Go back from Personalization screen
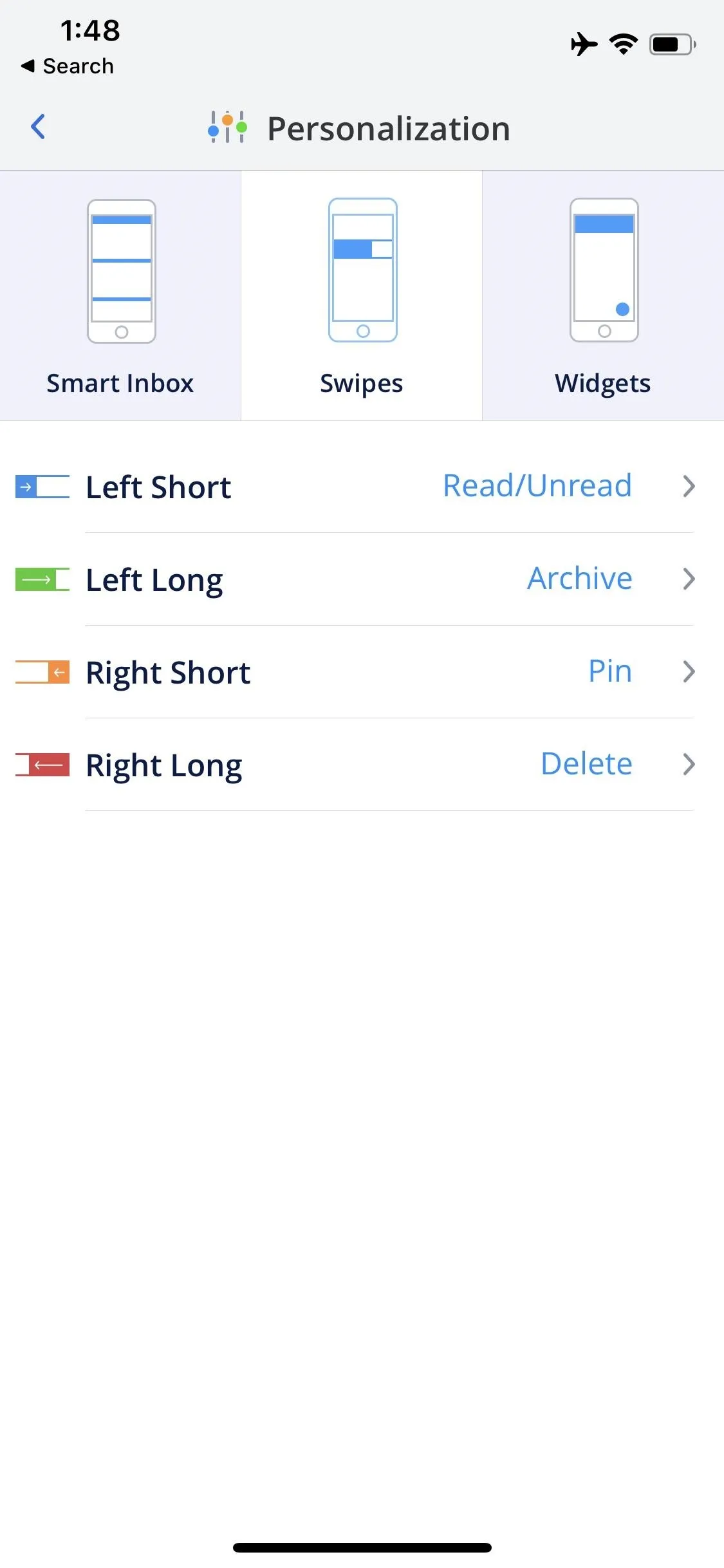Image resolution: width=724 pixels, height=1568 pixels. pos(38,127)
